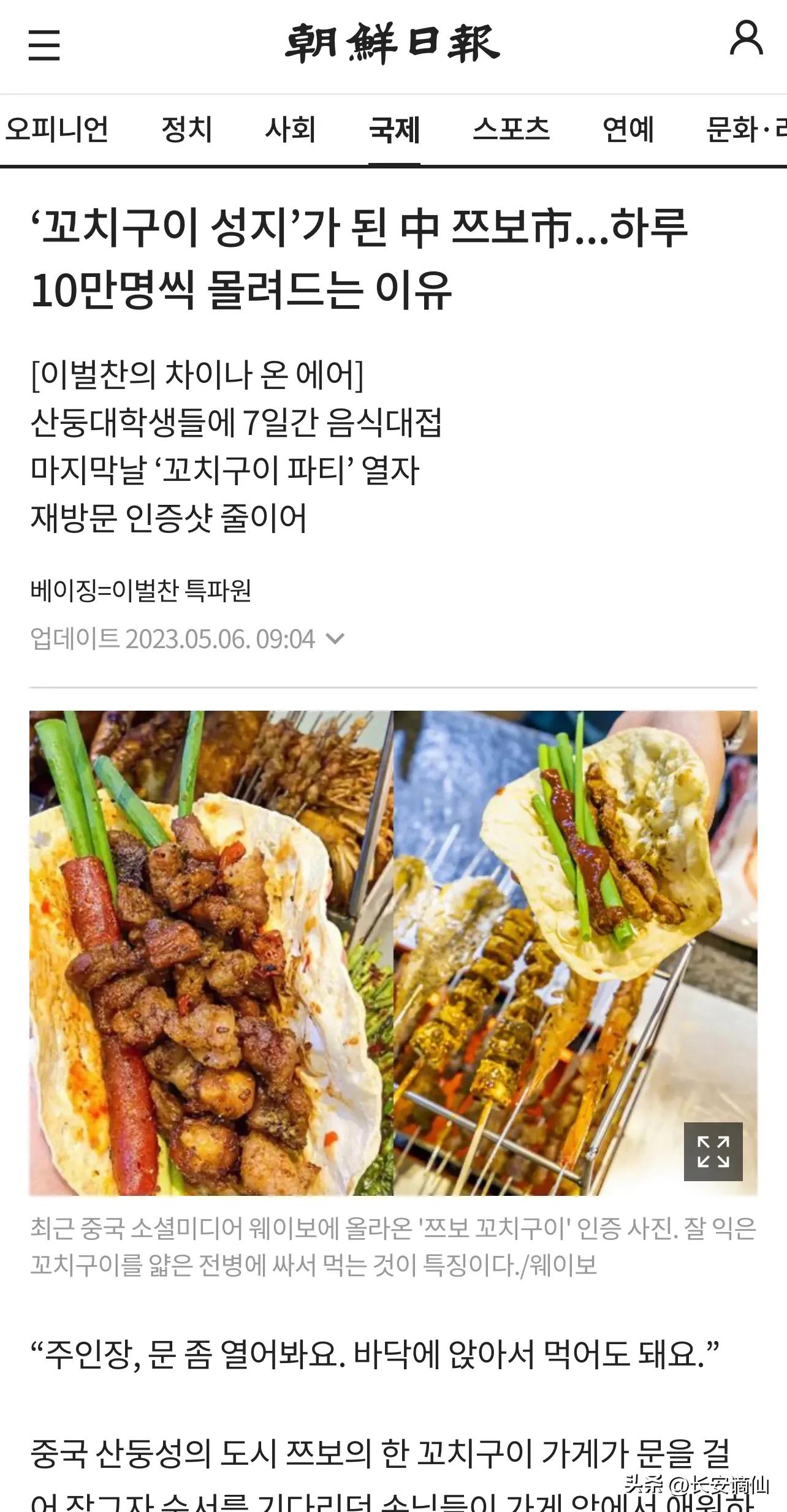
Task: Select the 사회 navigation item
Action: 289,129
